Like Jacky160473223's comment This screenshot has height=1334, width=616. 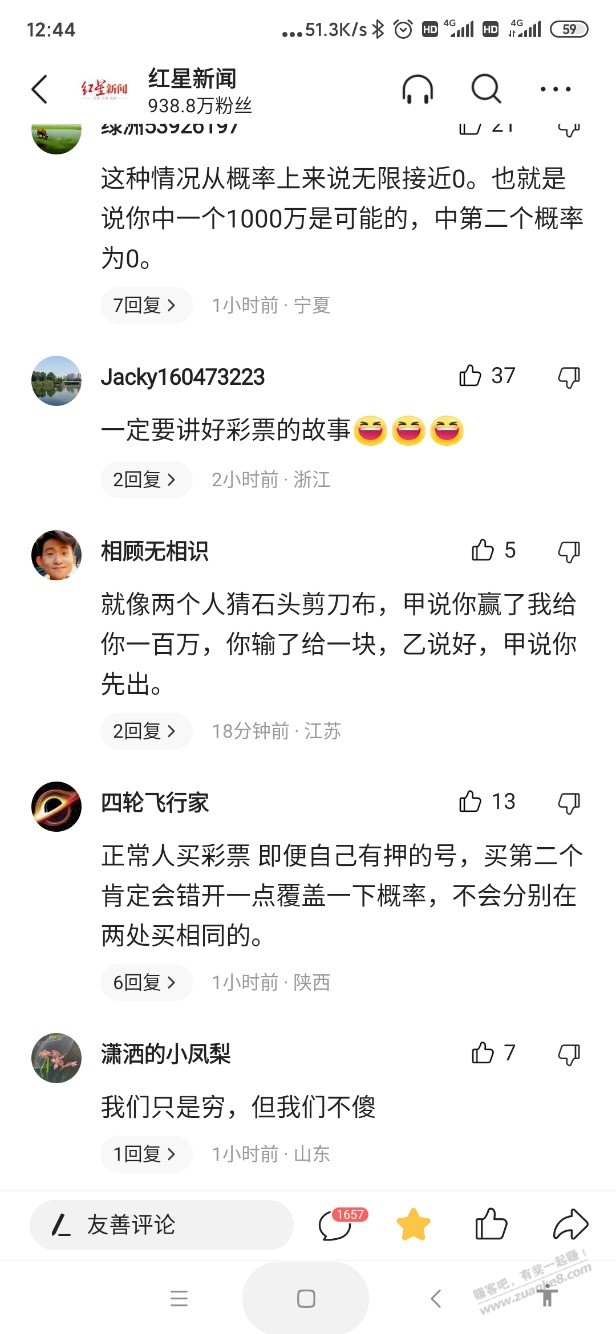click(471, 376)
